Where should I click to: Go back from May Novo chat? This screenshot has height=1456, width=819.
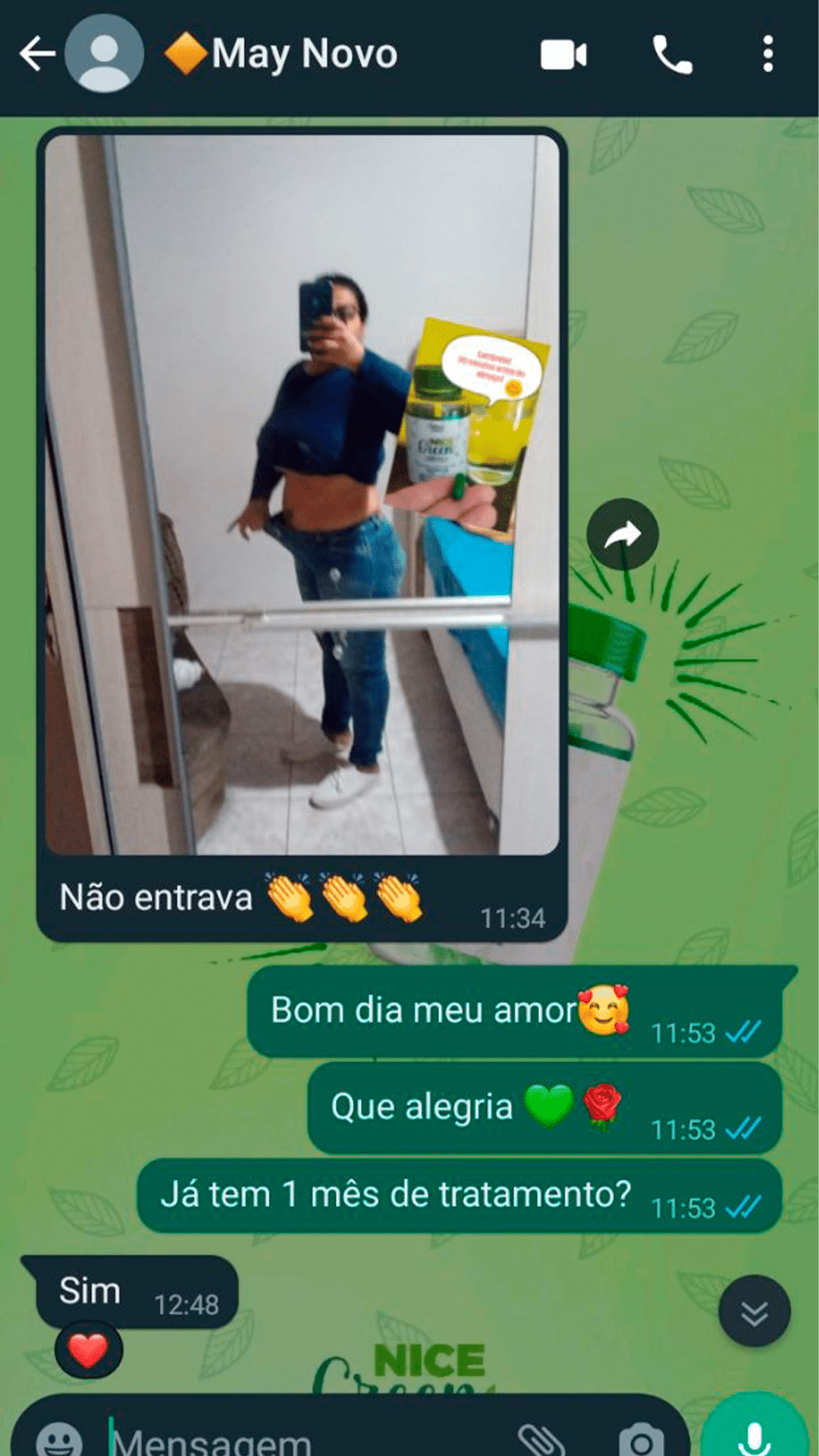pyautogui.click(x=36, y=55)
